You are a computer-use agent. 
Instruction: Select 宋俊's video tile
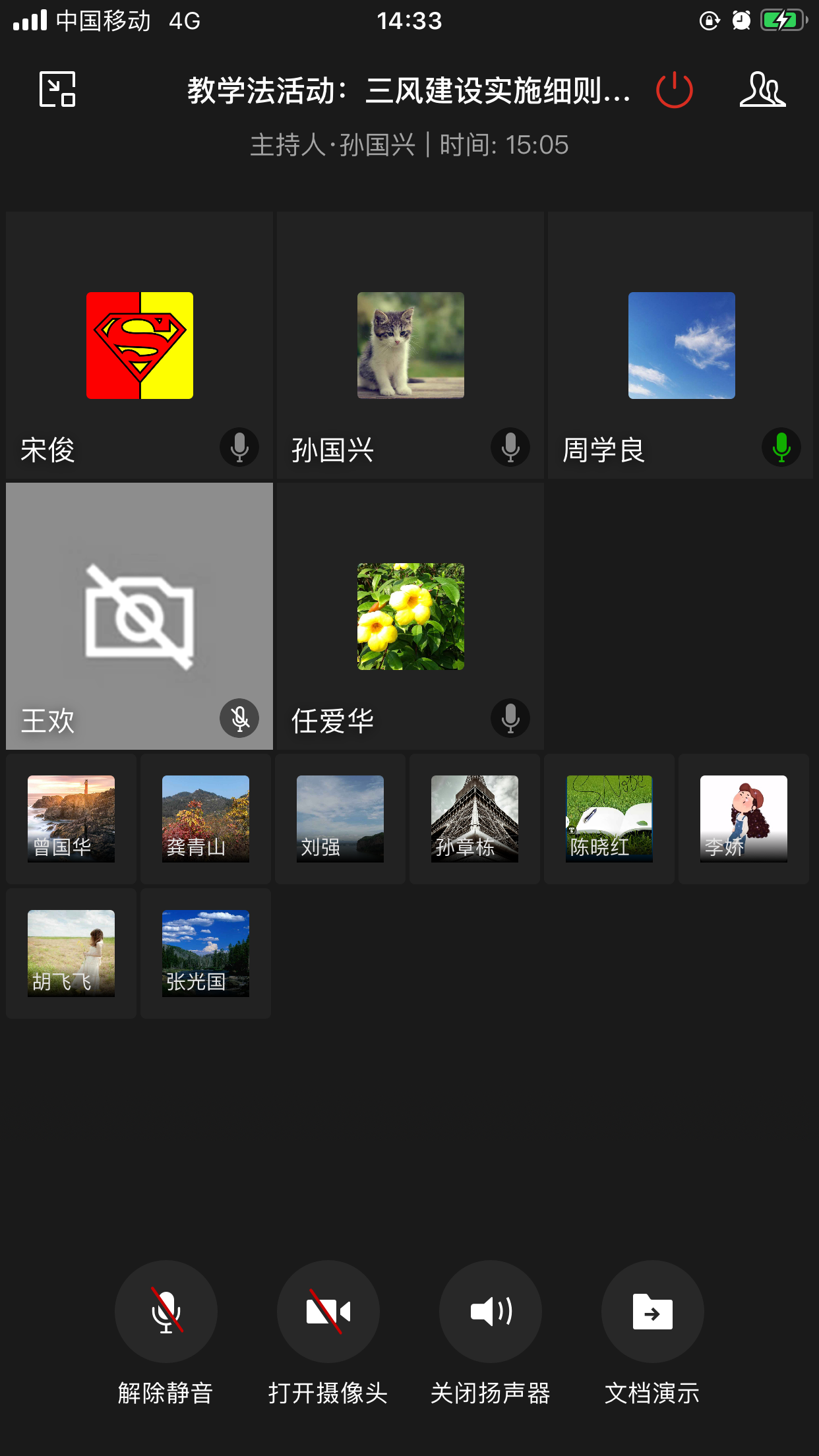click(140, 346)
